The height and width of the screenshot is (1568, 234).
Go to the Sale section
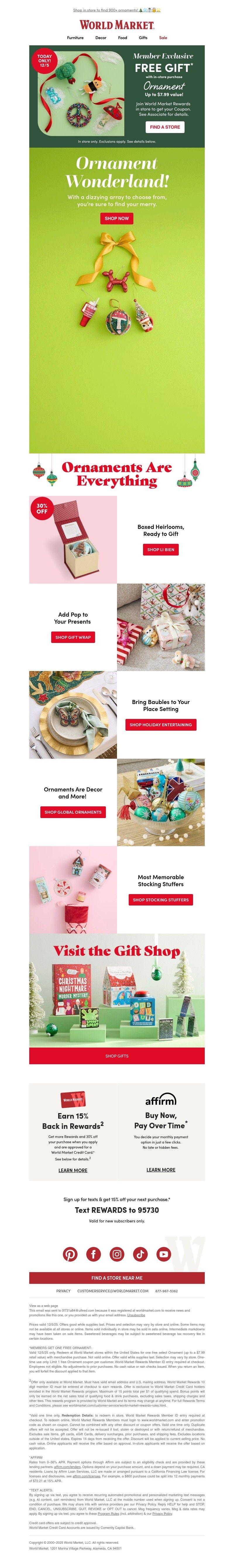(x=163, y=38)
